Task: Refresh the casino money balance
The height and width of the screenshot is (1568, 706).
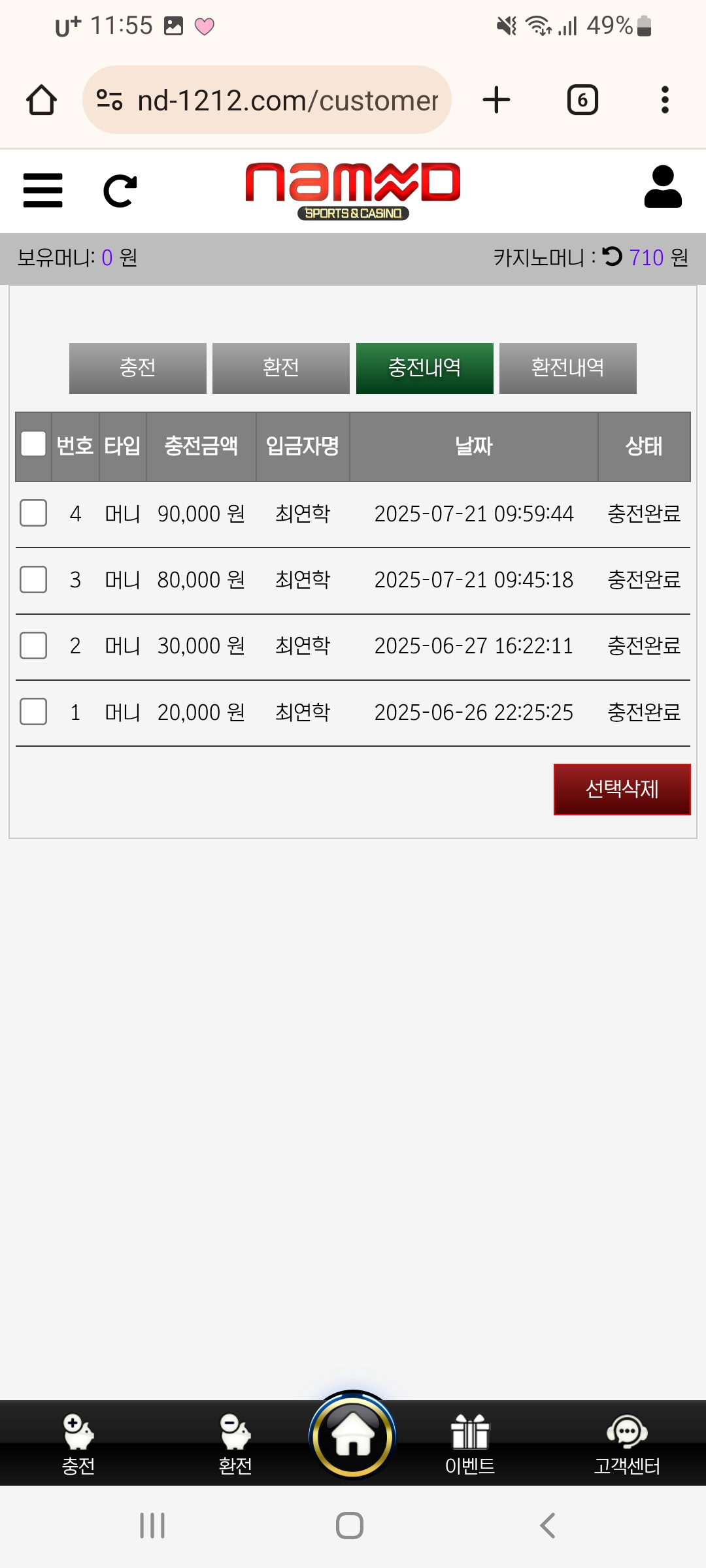Action: point(613,256)
